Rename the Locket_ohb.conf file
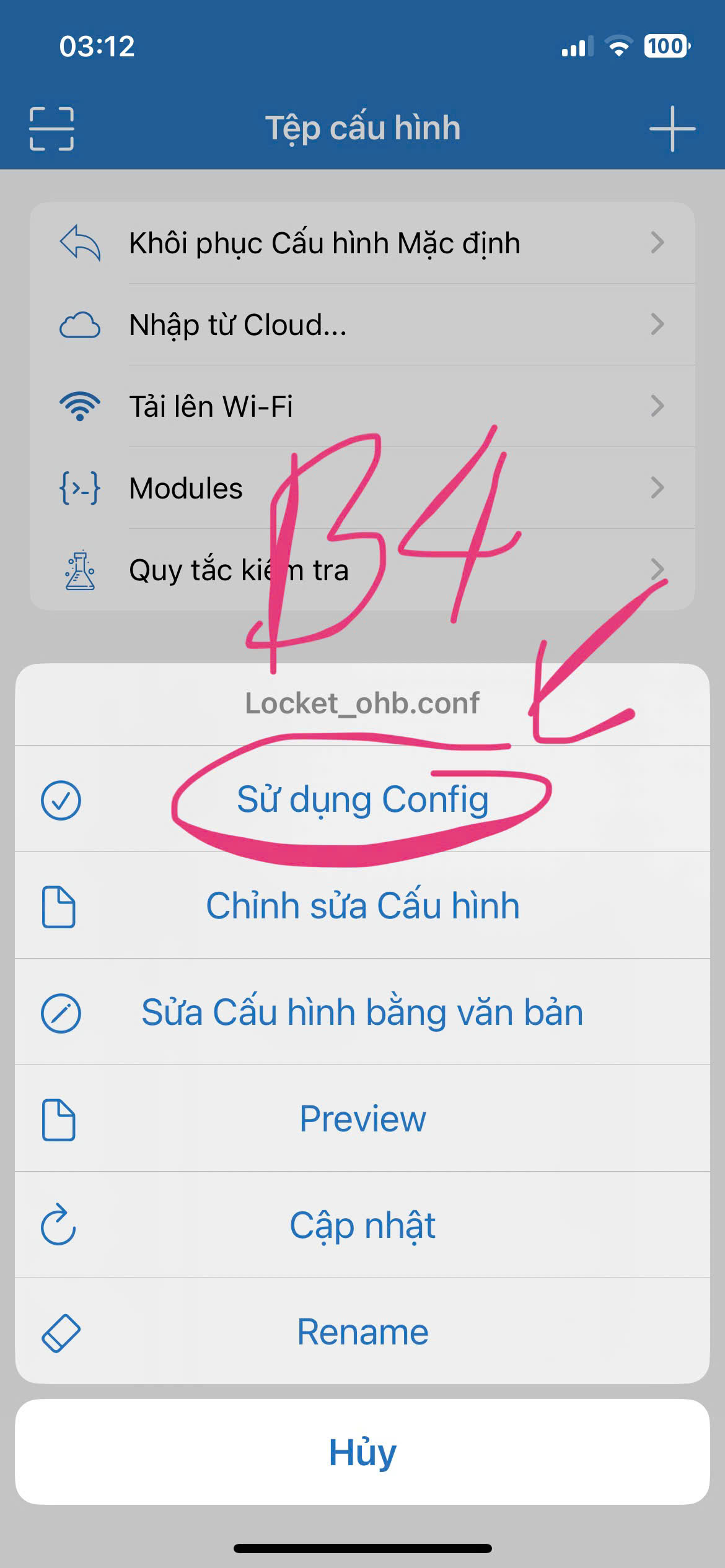Screen dimensions: 725x1568 362,1332
